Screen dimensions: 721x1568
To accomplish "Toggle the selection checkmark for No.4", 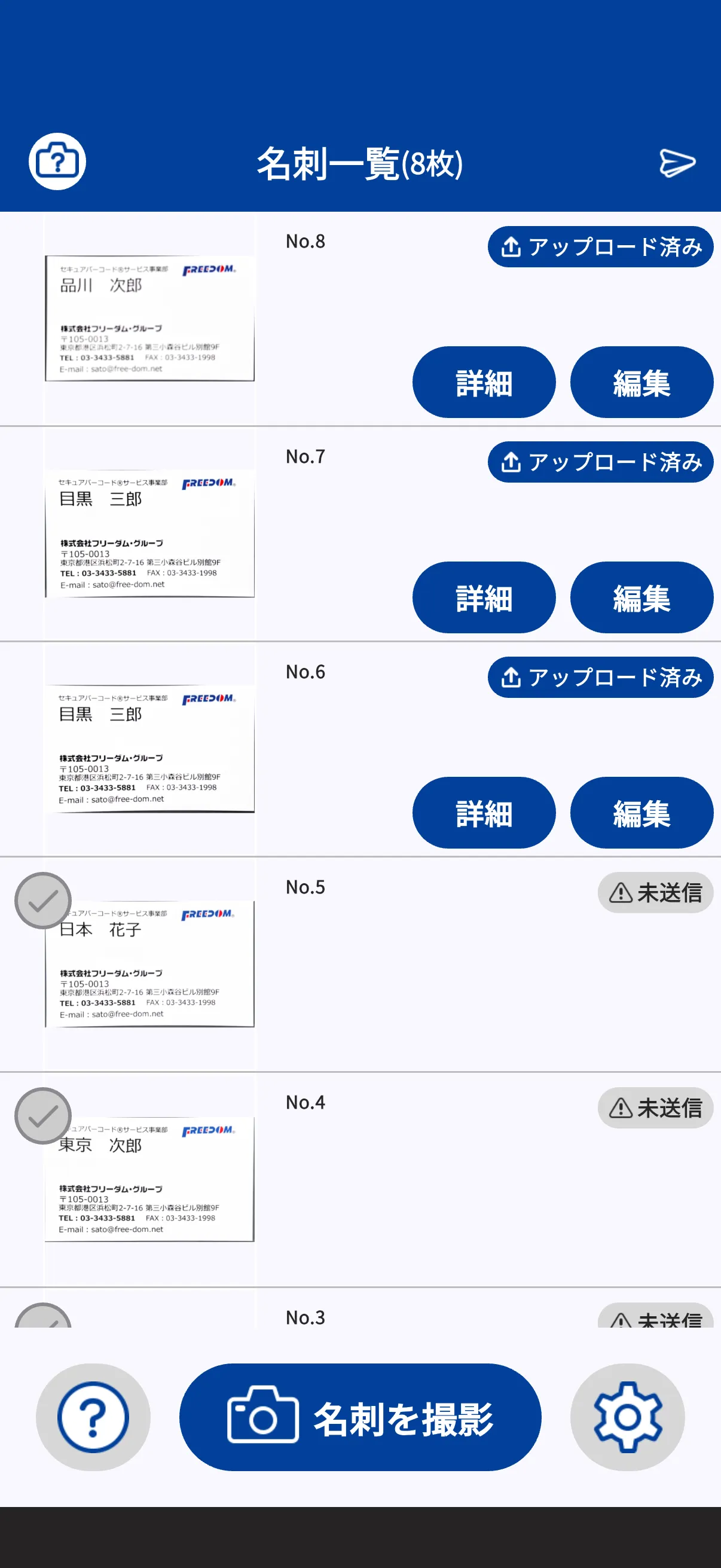I will [42, 1116].
